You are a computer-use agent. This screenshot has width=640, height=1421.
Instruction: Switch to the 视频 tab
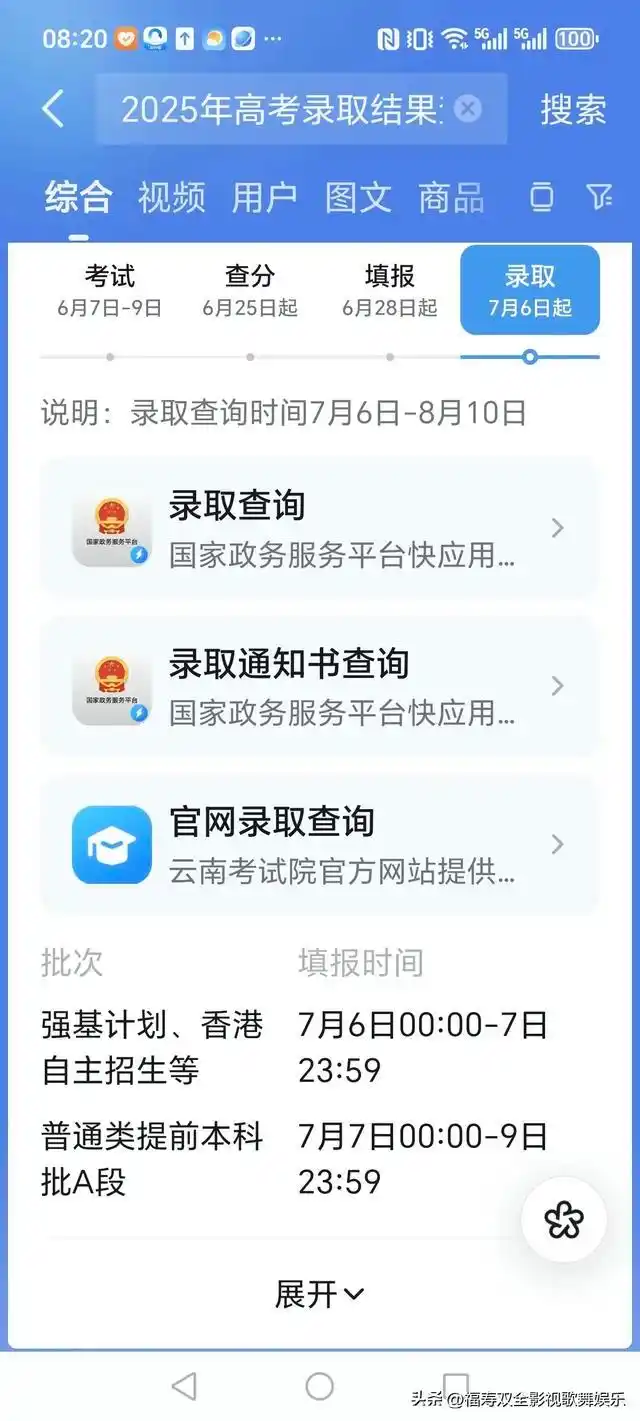tap(171, 197)
